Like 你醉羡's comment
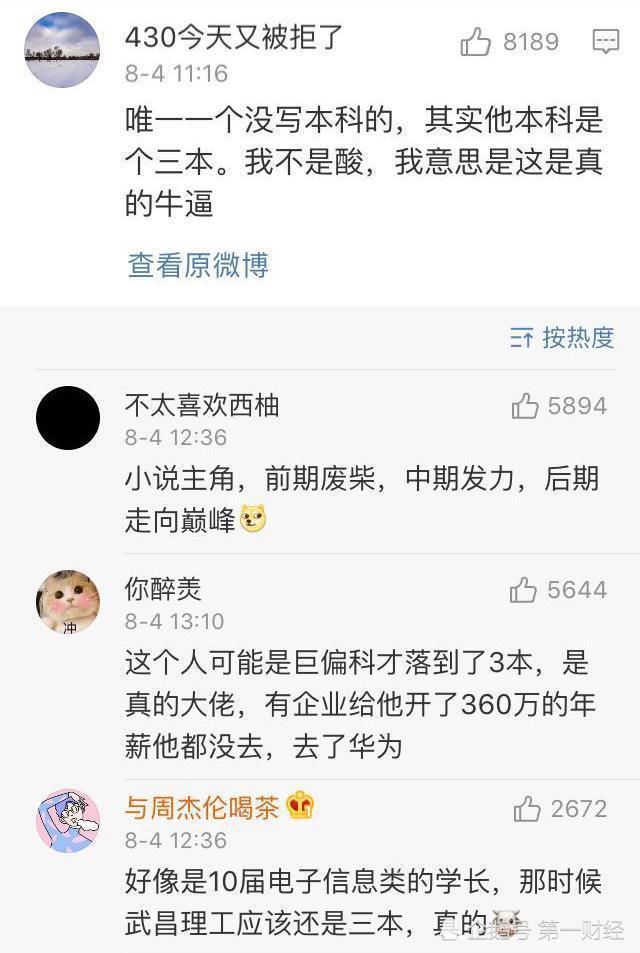 tap(524, 590)
